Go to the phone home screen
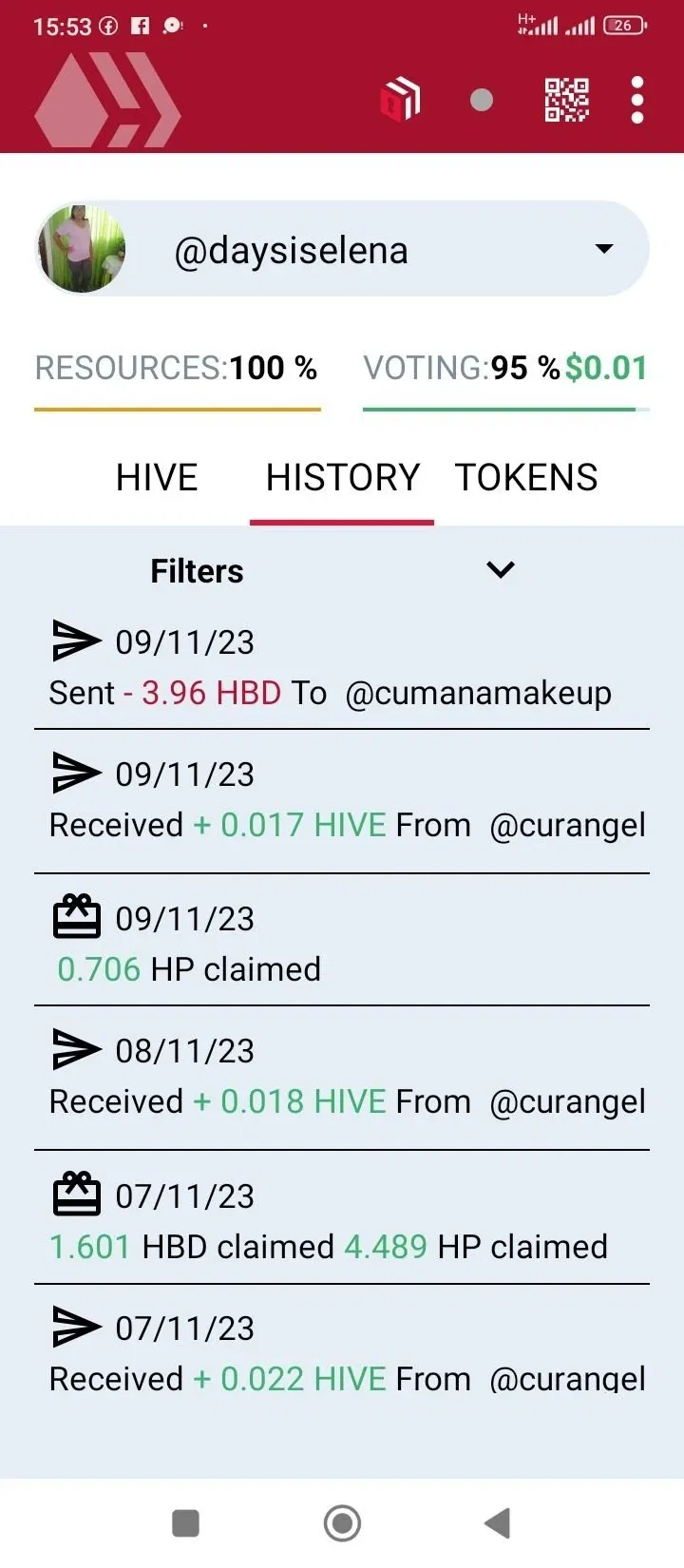 point(342,1523)
